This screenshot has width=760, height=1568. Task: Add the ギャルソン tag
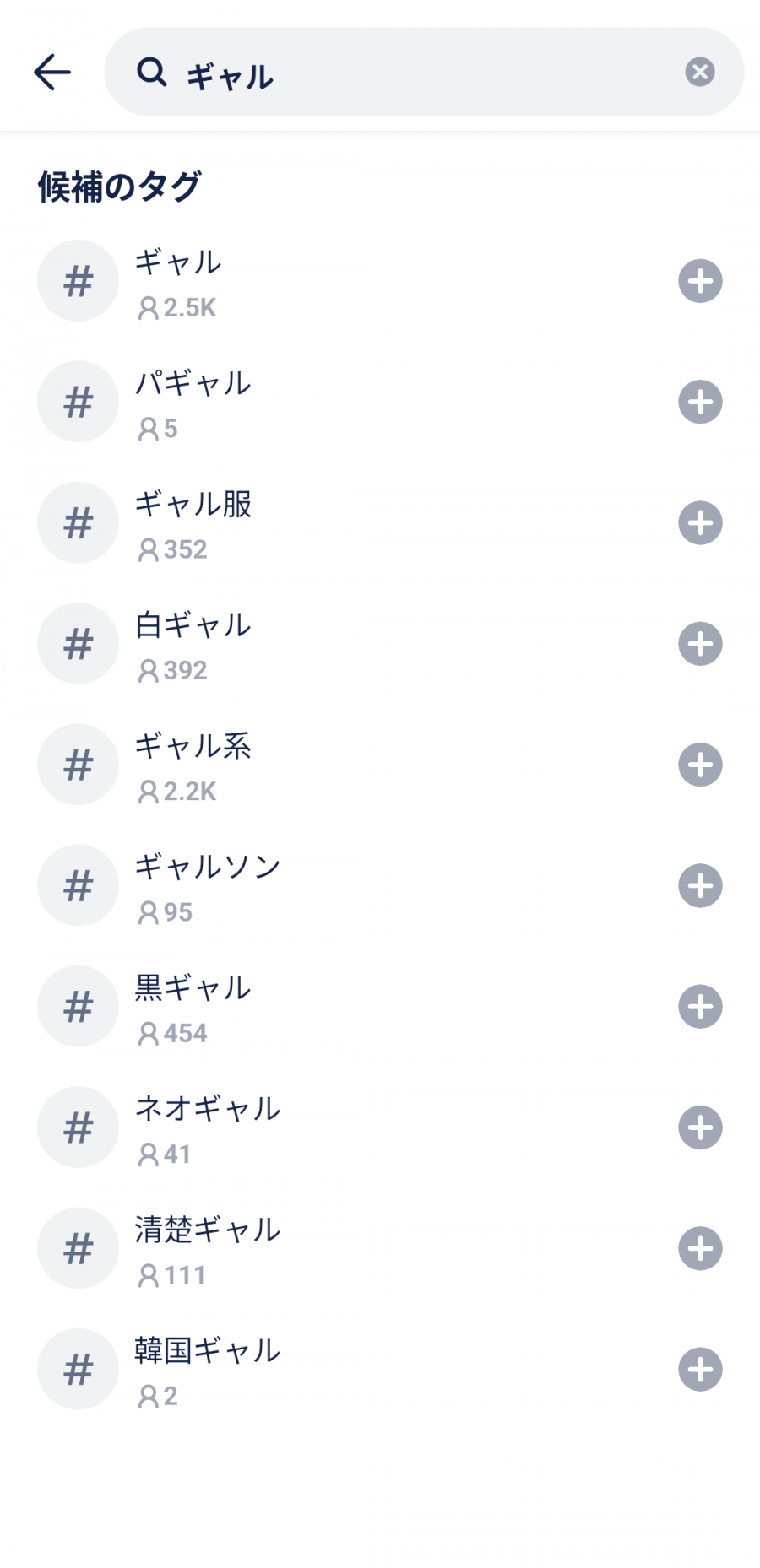click(700, 886)
